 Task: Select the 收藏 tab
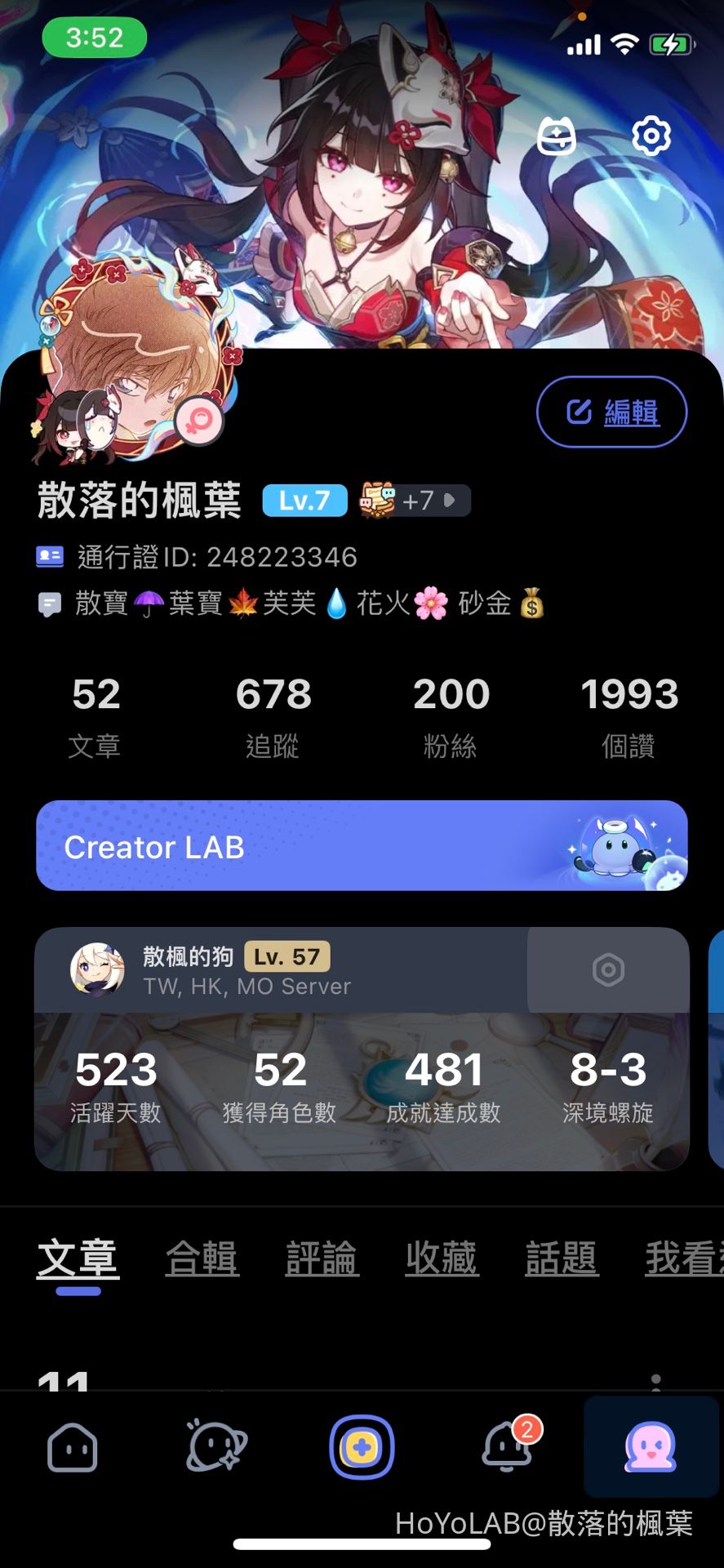[x=442, y=1258]
